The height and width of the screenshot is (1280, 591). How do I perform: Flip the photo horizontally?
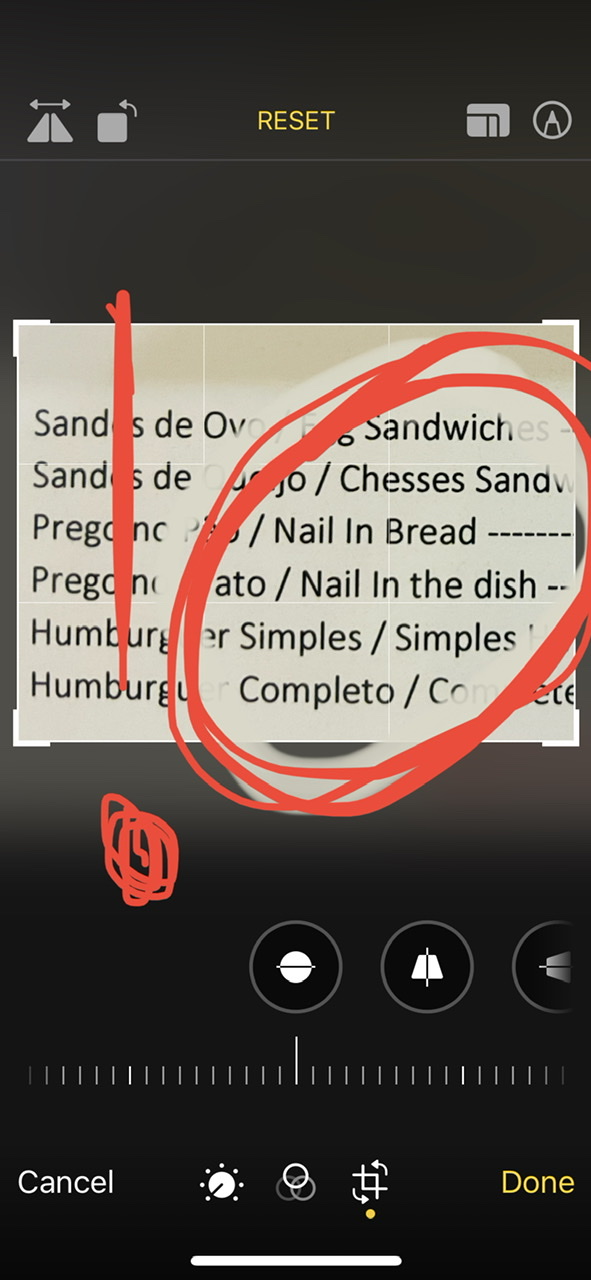point(49,122)
